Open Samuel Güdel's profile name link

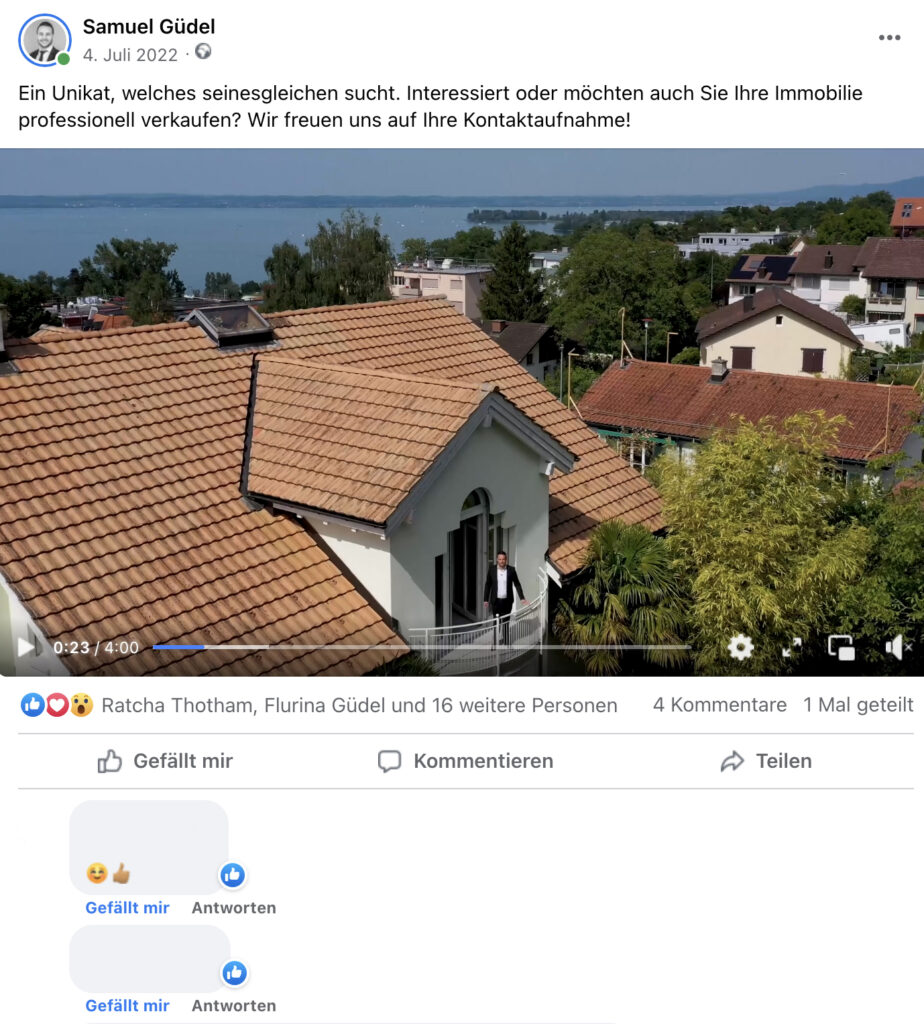[148, 27]
